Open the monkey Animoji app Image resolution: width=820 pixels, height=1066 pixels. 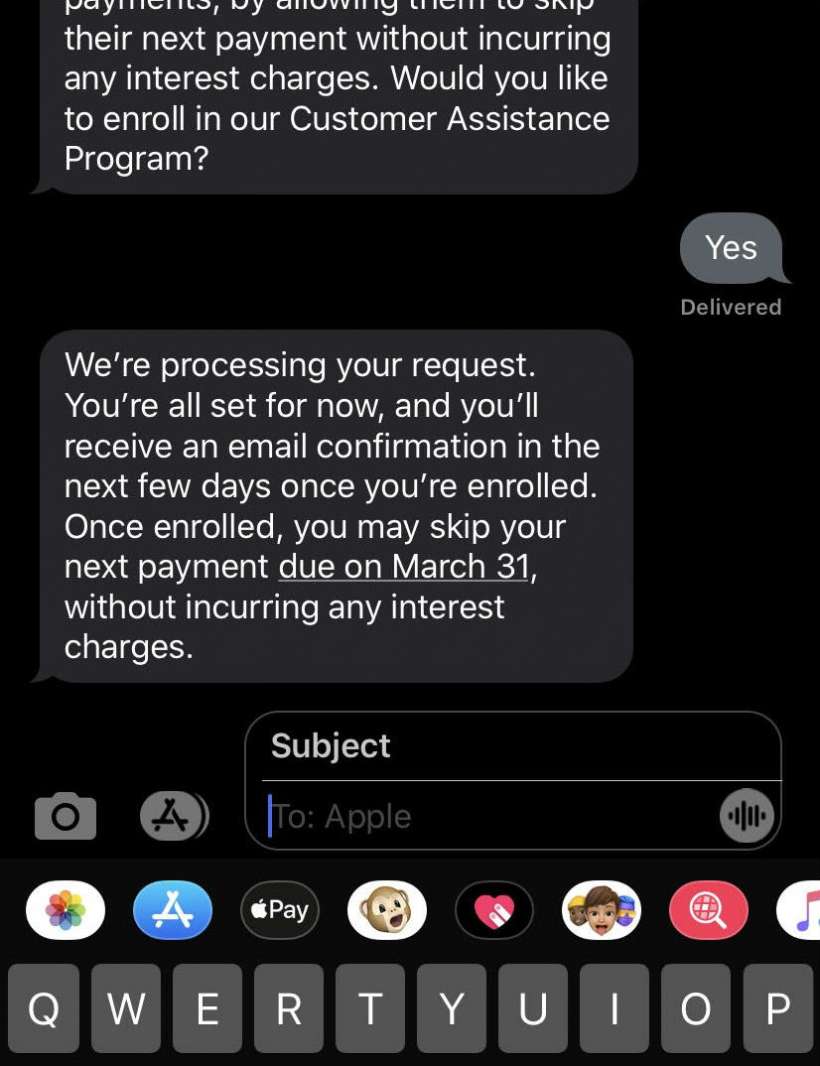[x=387, y=910]
